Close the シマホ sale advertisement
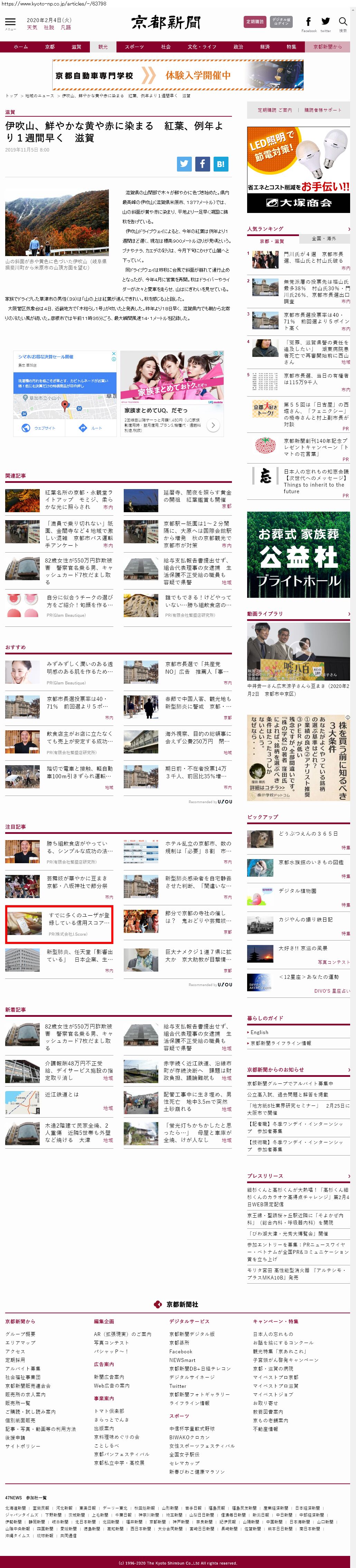 [x=113, y=353]
